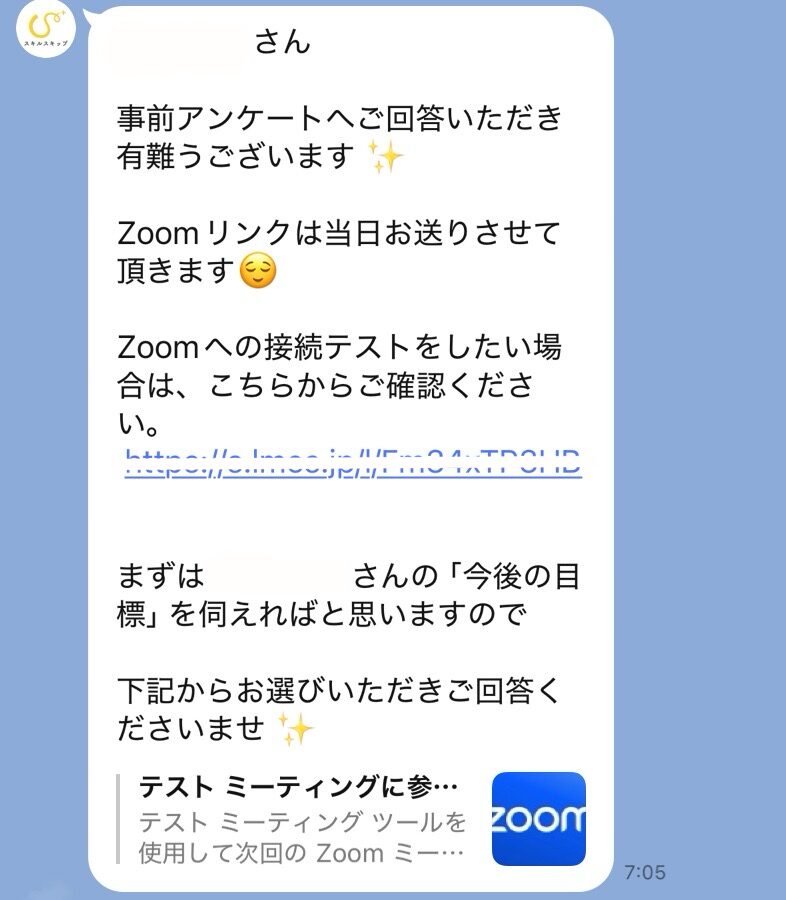Open the Zoom connection test link
Image resolution: width=786 pixels, height=900 pixels.
pyautogui.click(x=353, y=463)
